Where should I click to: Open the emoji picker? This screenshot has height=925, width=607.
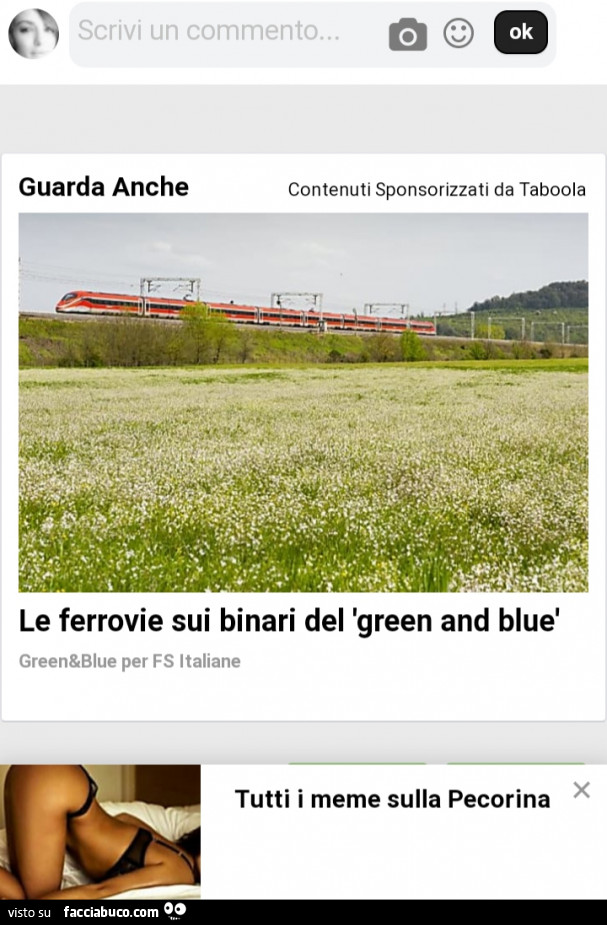[x=458, y=34]
